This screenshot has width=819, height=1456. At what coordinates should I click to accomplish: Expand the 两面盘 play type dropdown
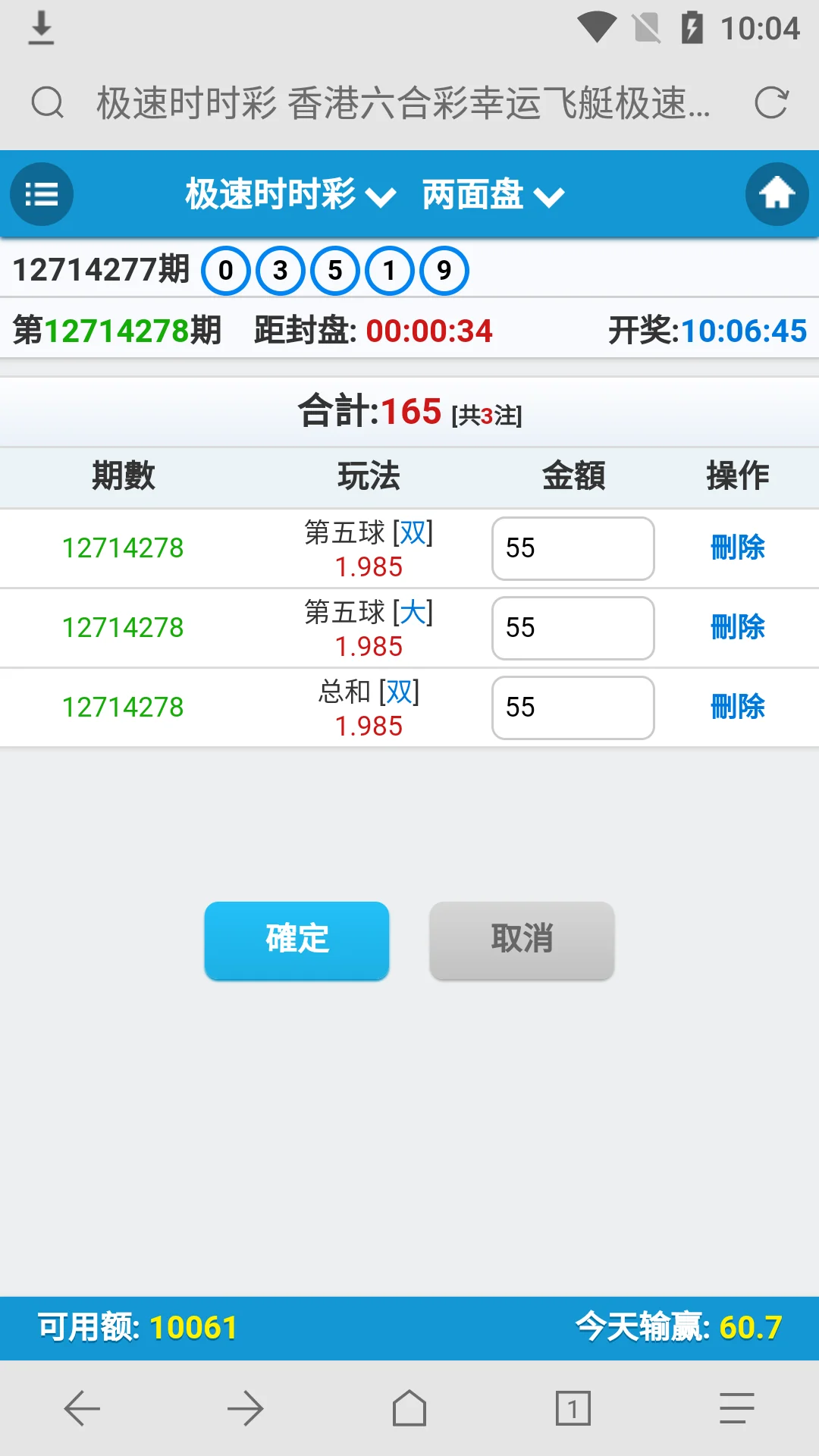pos(493,195)
